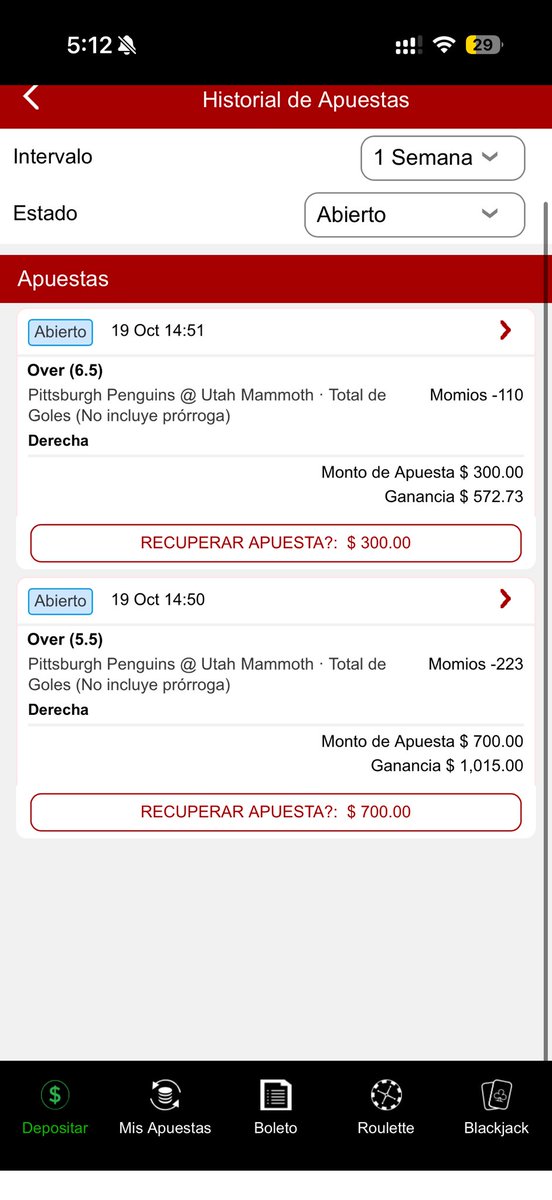Go back from Historial de Apuestas
The height and width of the screenshot is (1200, 552).
click(x=31, y=97)
